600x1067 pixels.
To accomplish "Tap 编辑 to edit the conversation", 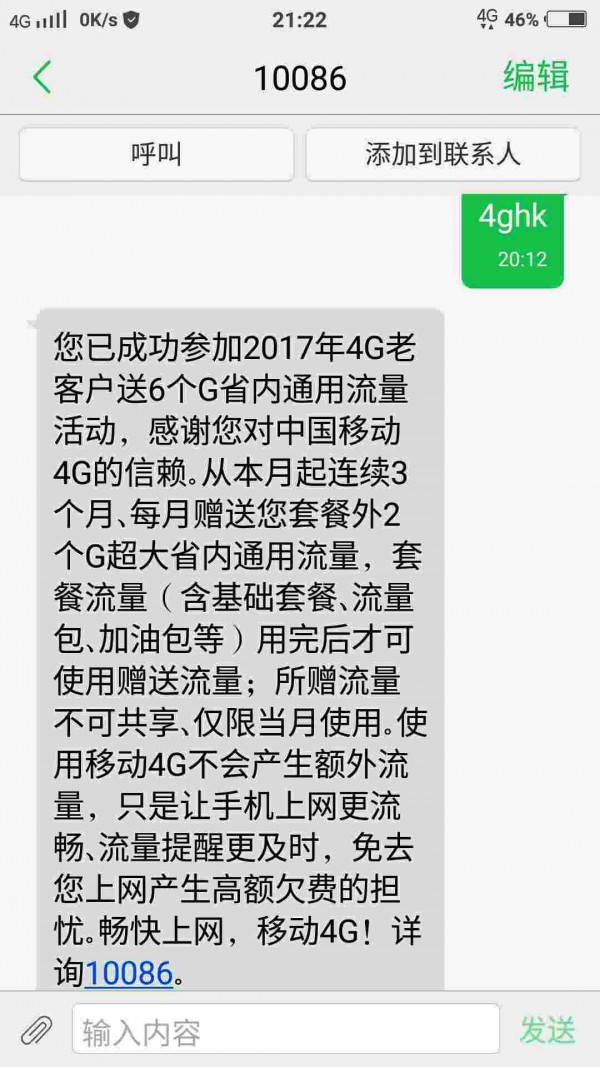I will [x=536, y=76].
